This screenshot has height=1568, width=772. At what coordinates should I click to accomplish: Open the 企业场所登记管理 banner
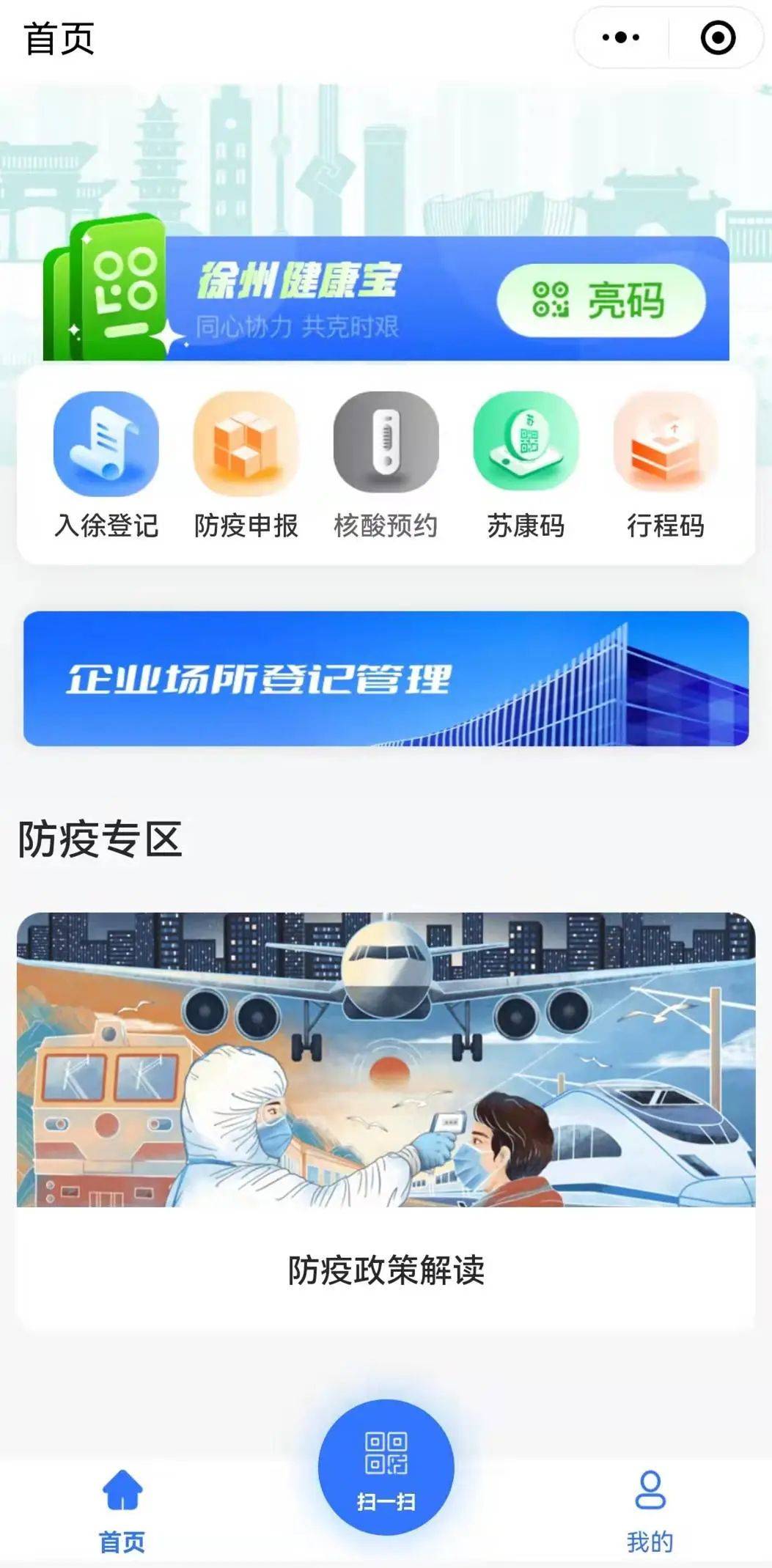coord(386,678)
